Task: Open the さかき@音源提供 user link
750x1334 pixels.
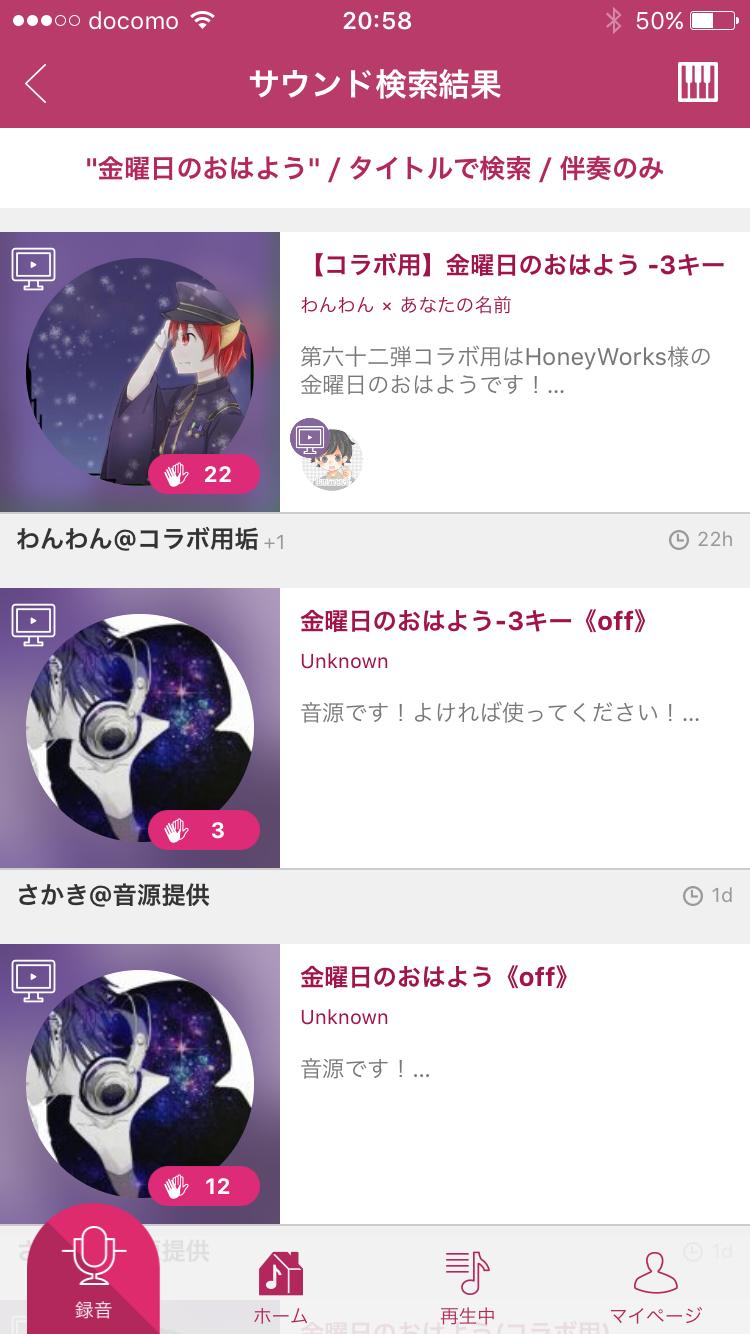Action: point(114,897)
